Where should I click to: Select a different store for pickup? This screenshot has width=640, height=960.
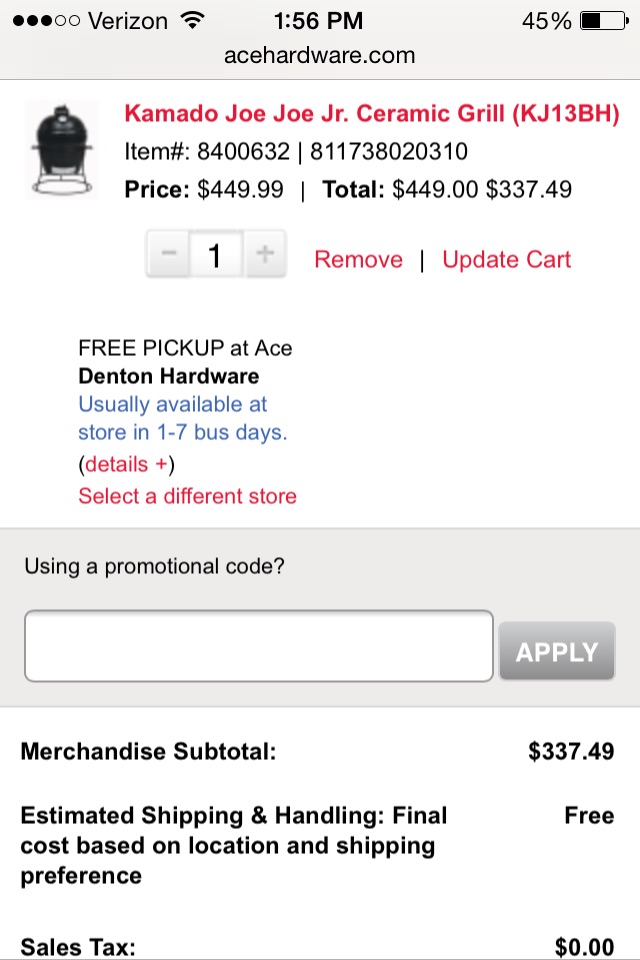(187, 496)
